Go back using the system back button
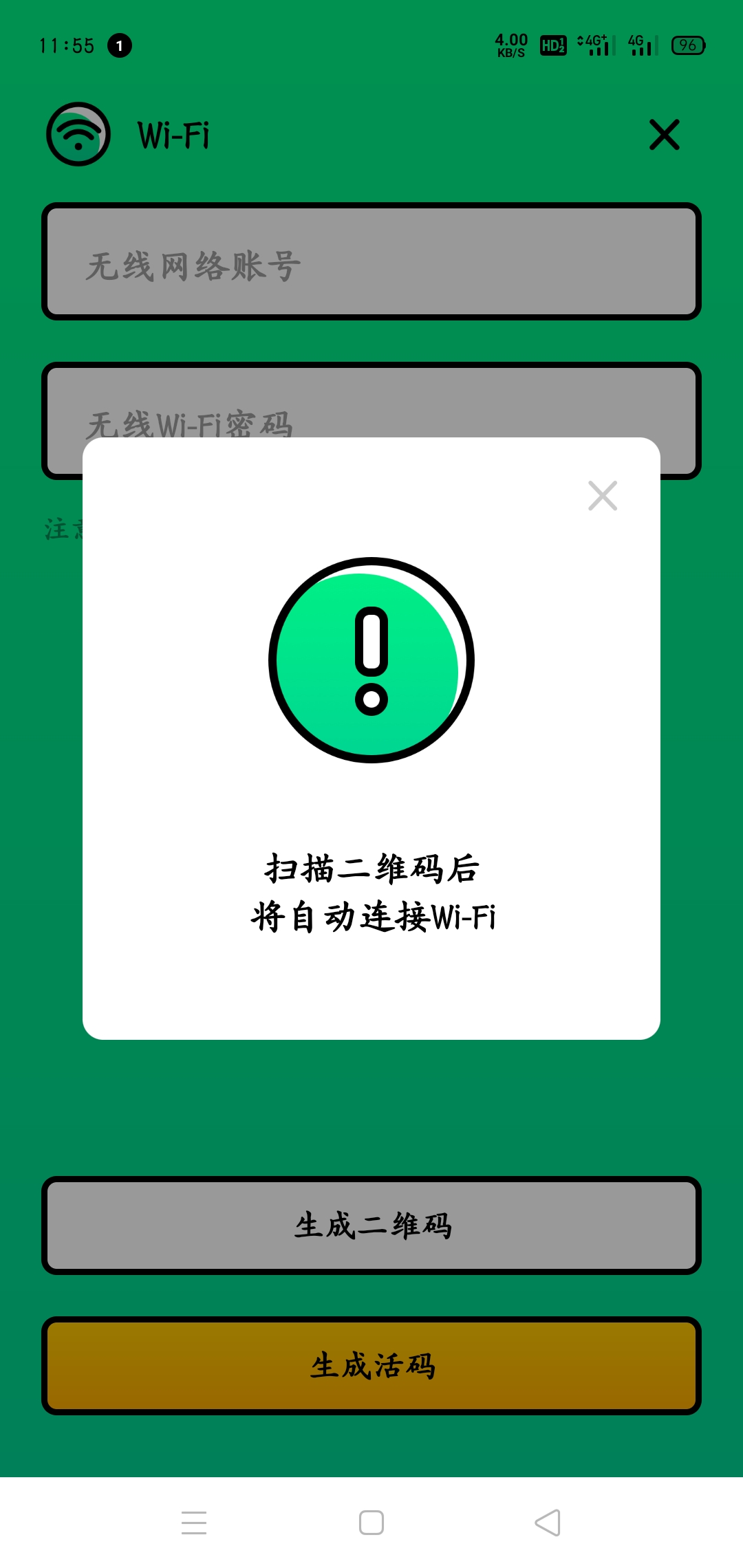 click(548, 1523)
